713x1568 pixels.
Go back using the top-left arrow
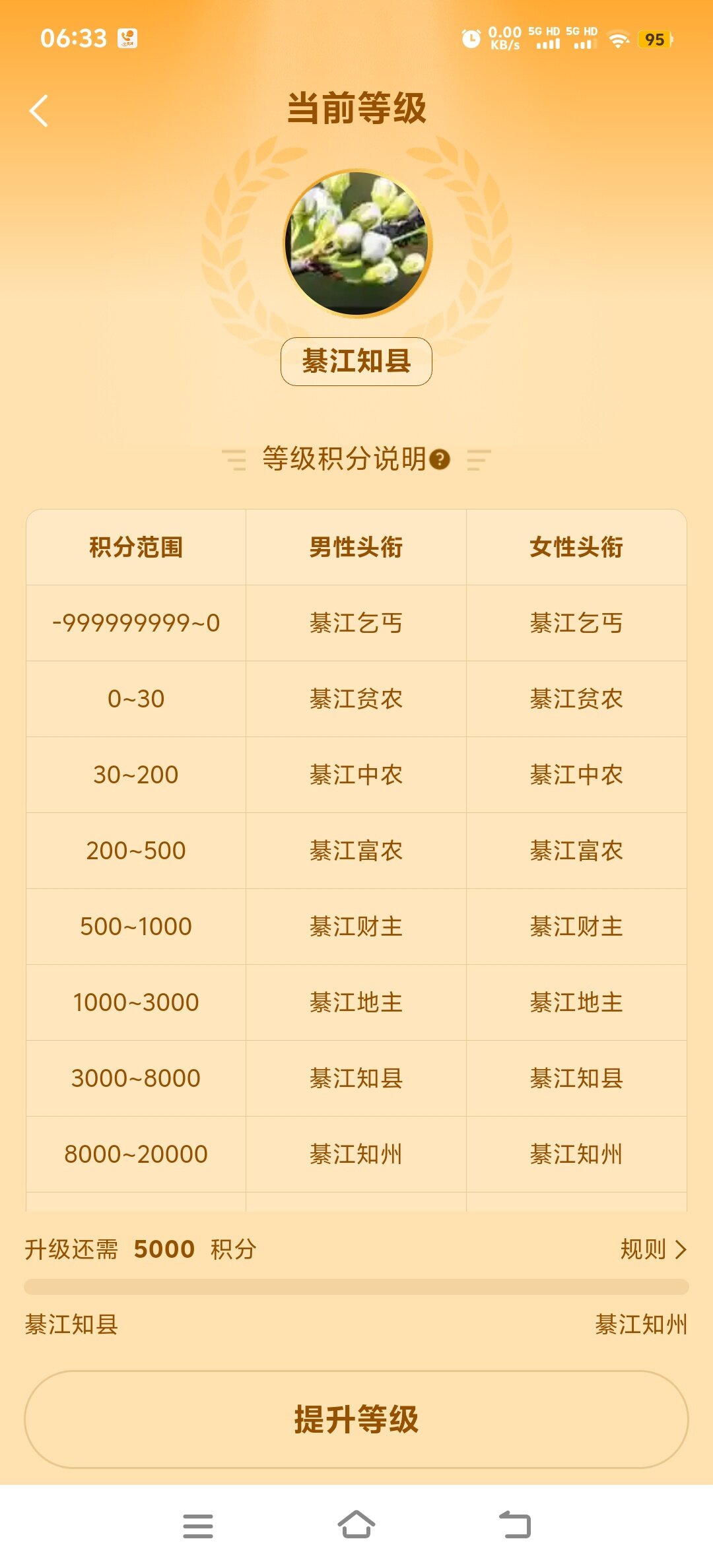click(x=39, y=110)
